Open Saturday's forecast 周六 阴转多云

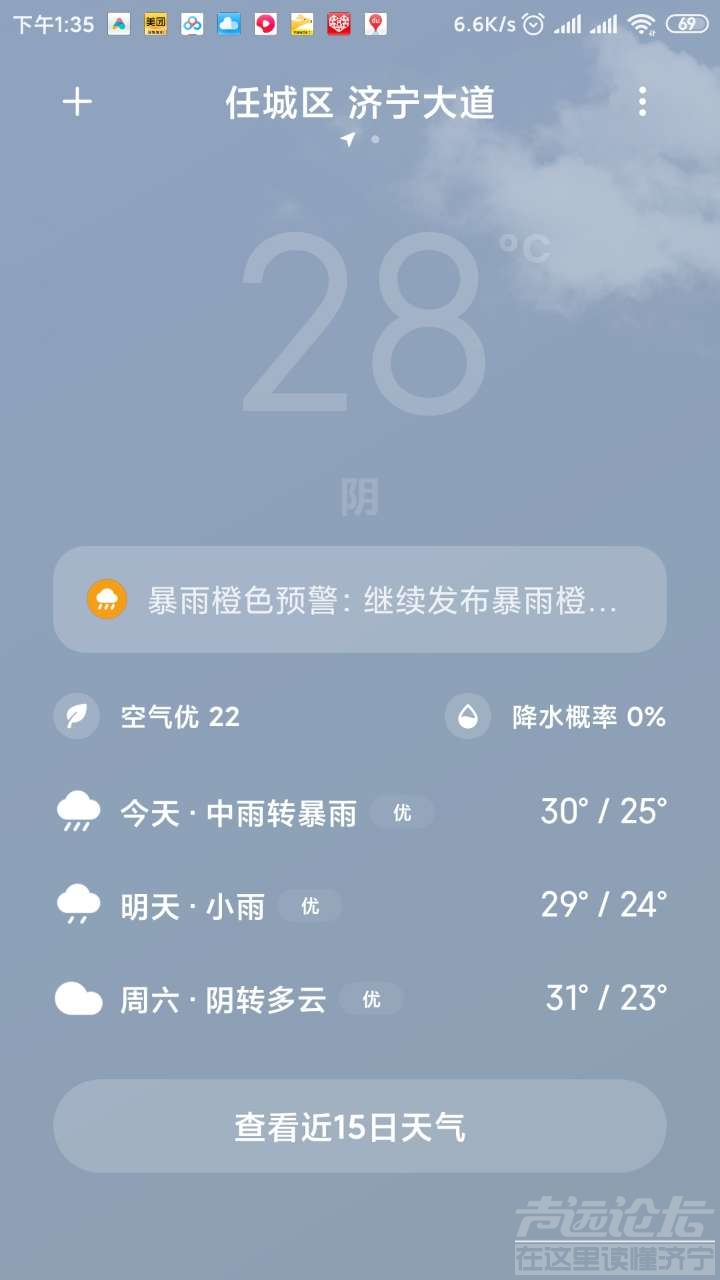[x=360, y=998]
